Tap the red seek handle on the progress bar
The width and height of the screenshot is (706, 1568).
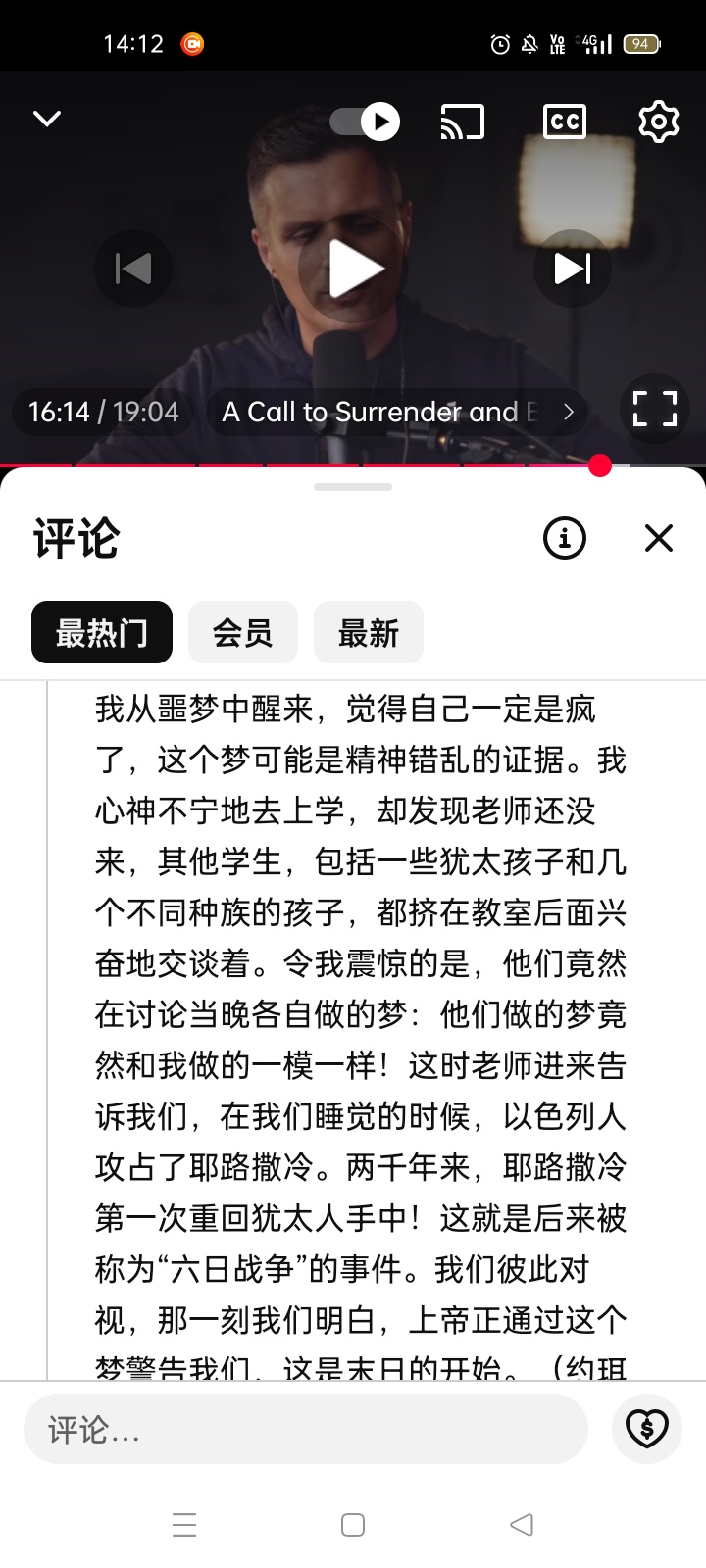pos(600,466)
